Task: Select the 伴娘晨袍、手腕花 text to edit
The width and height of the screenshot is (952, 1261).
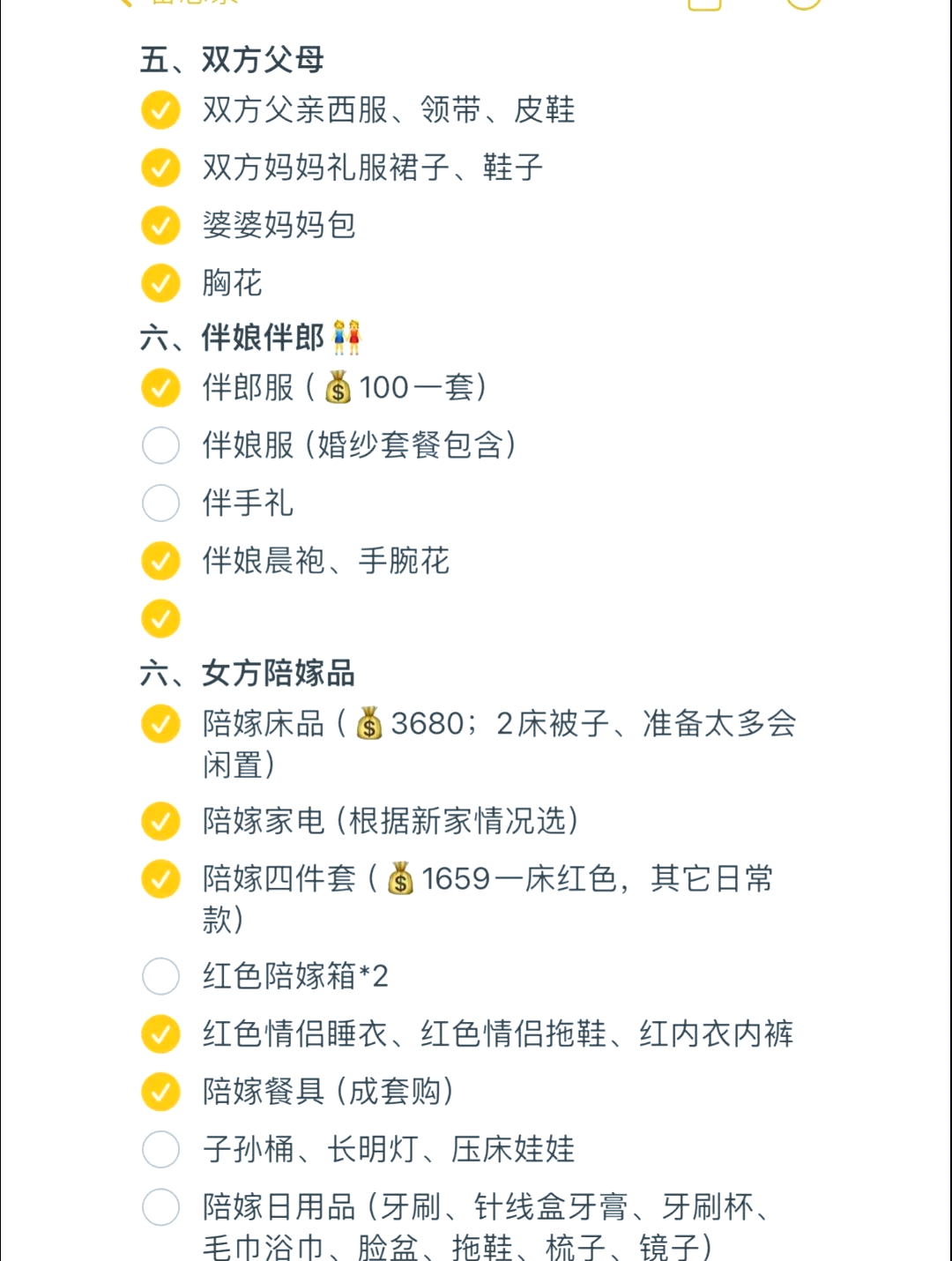Action: [x=324, y=561]
